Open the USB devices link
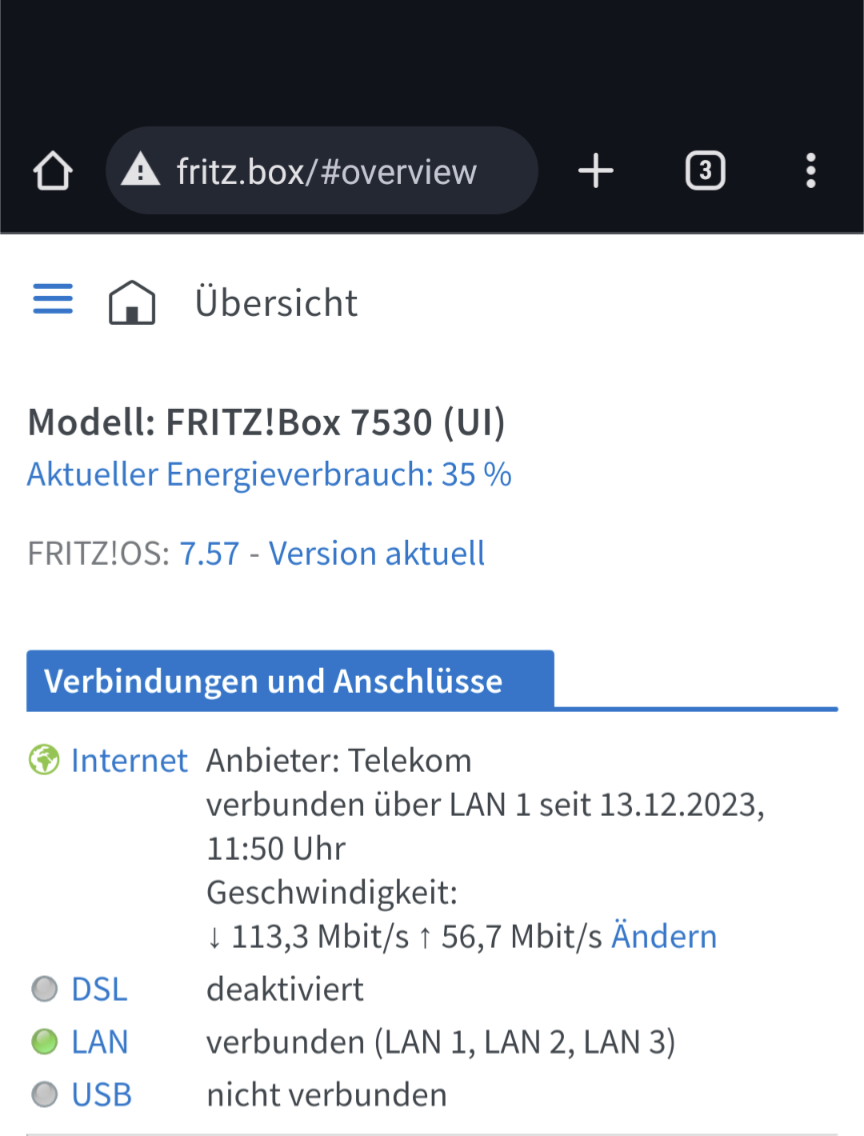 [x=101, y=1095]
